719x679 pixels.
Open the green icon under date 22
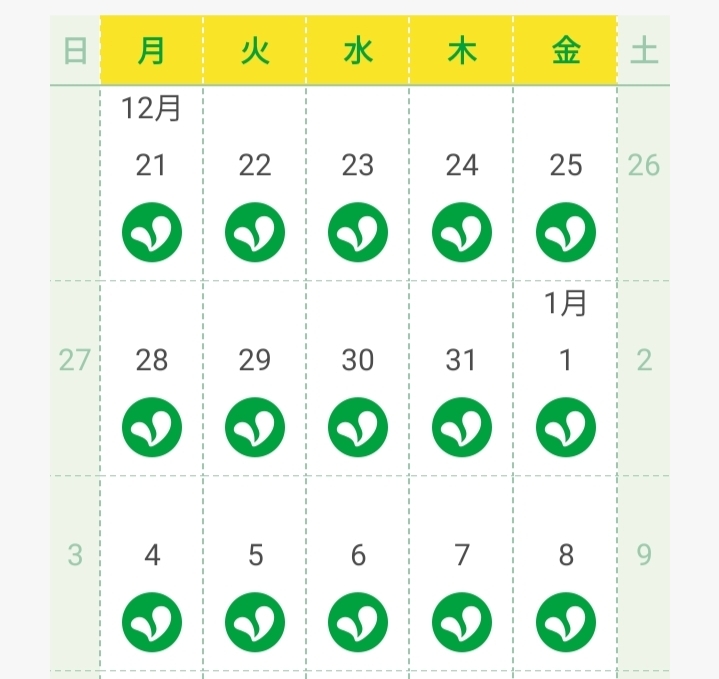[255, 232]
